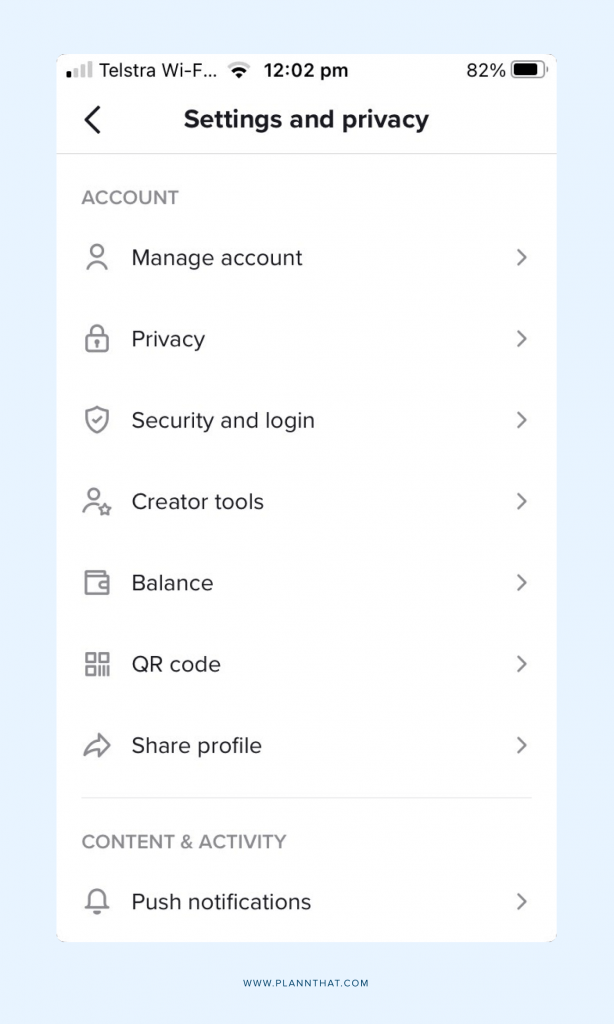
Task: View the Balance page
Action: click(172, 583)
